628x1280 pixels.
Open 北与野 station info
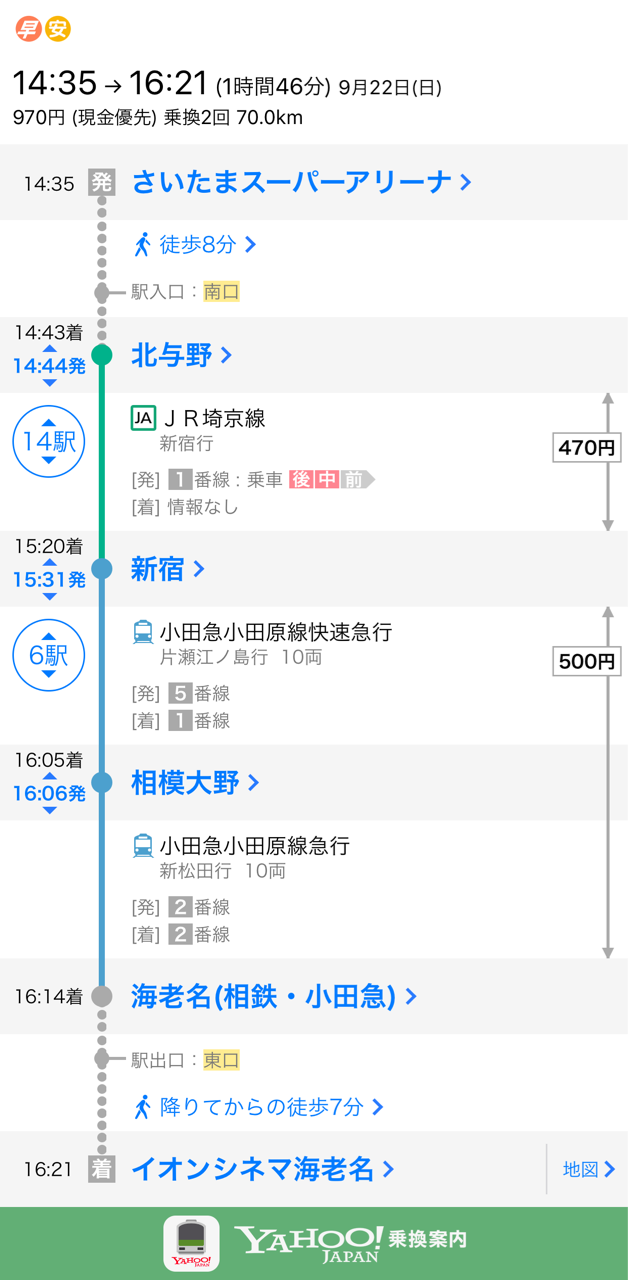181,355
